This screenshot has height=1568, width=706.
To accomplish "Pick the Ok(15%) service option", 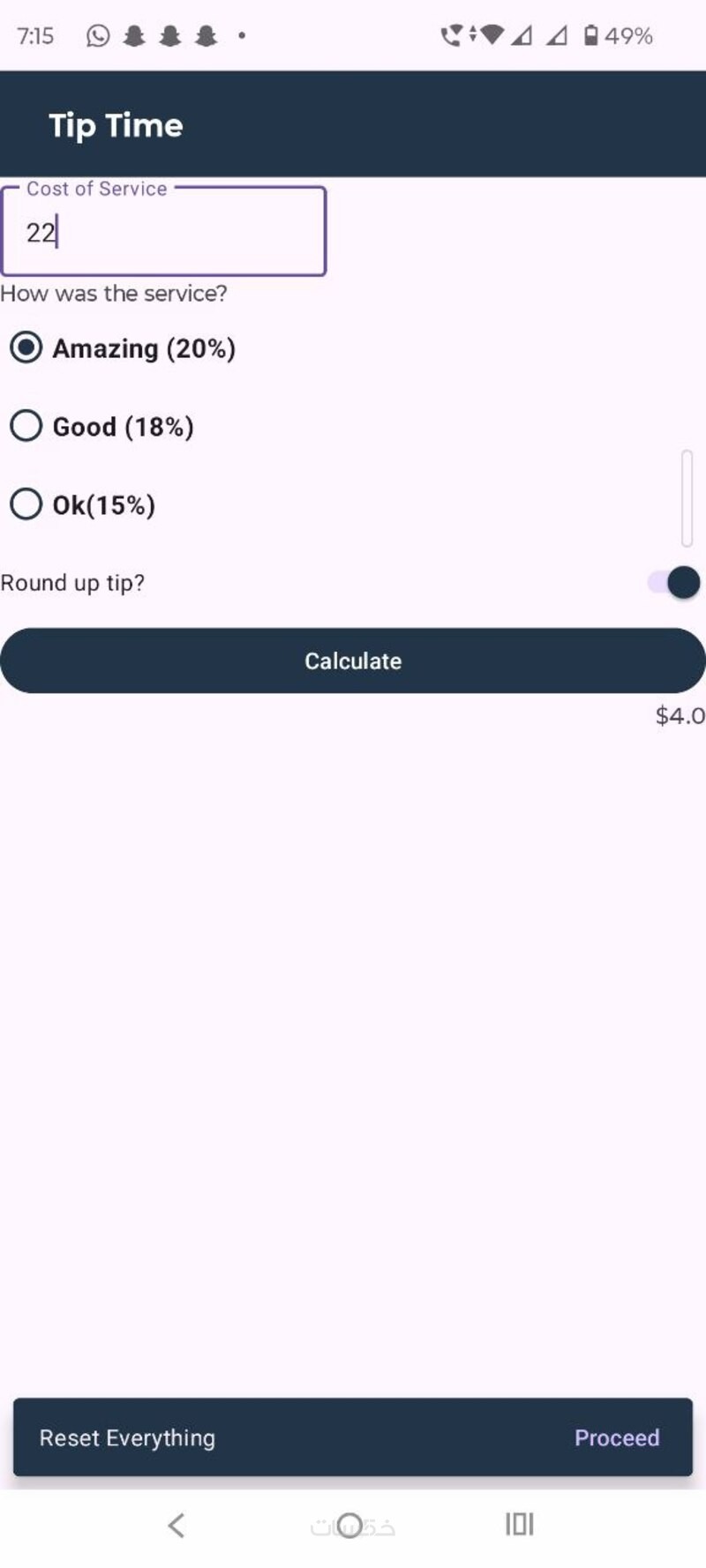I will [x=26, y=504].
